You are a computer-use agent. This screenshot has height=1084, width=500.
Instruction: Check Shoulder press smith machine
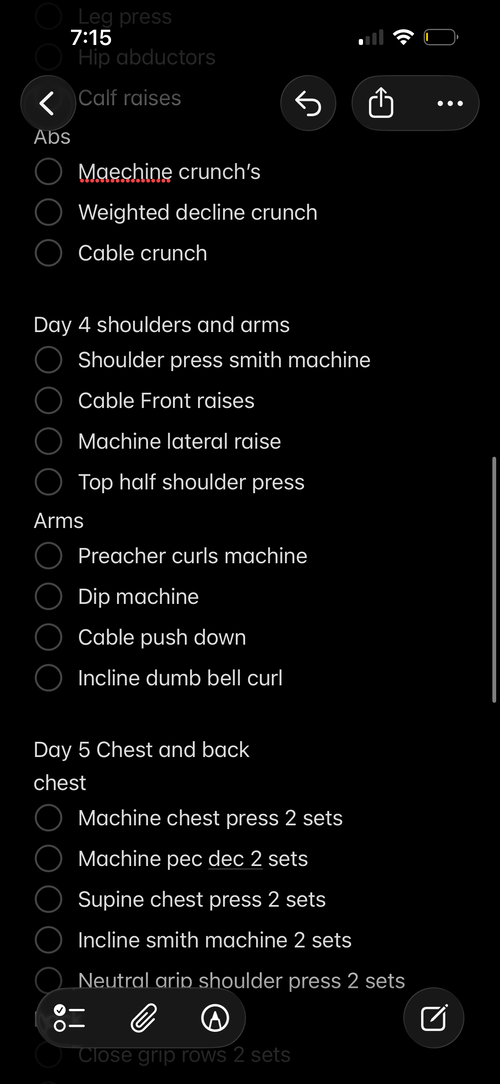pos(48,360)
